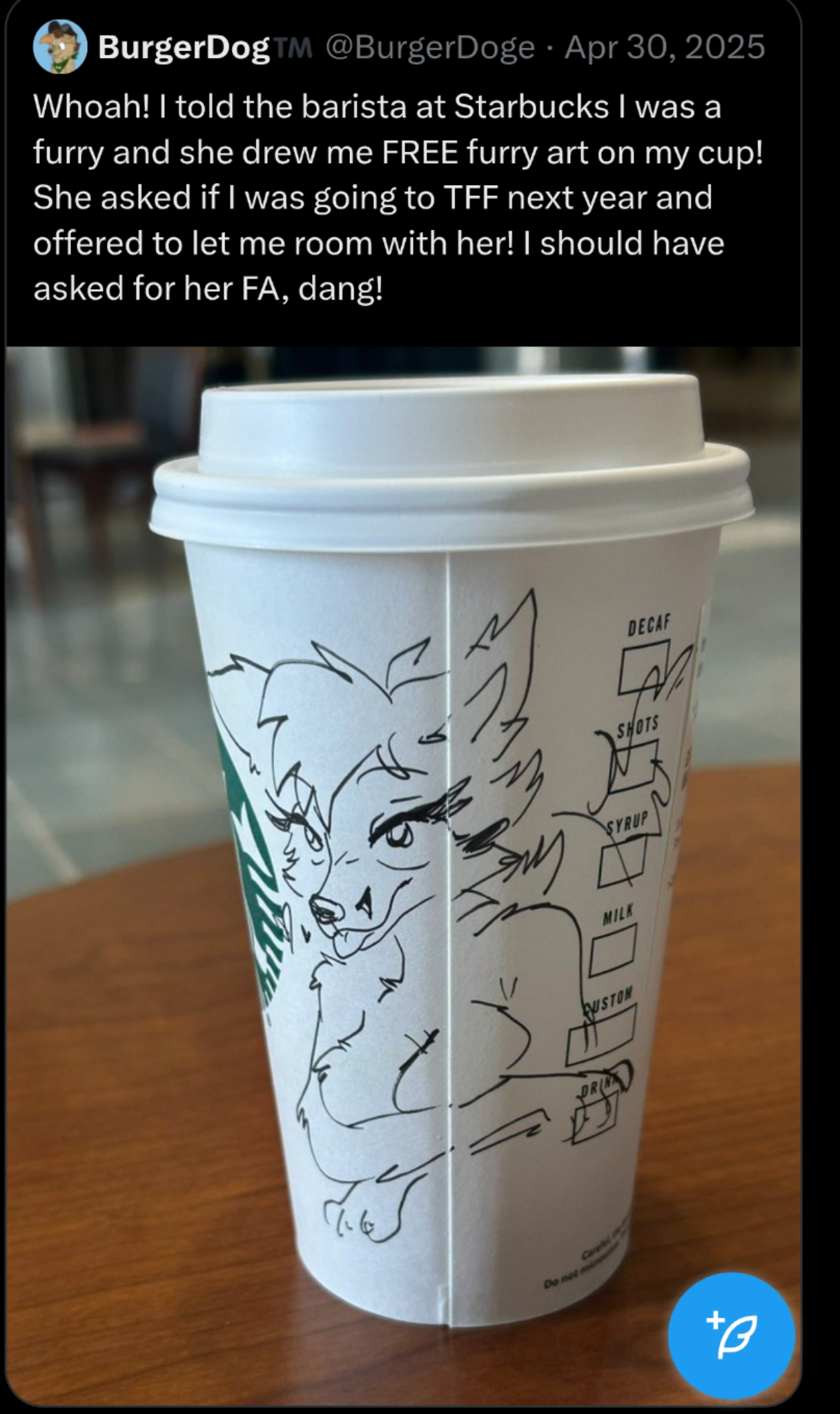The height and width of the screenshot is (1414, 840).
Task: Open BurgerDog's profile avatar
Action: [x=59, y=47]
